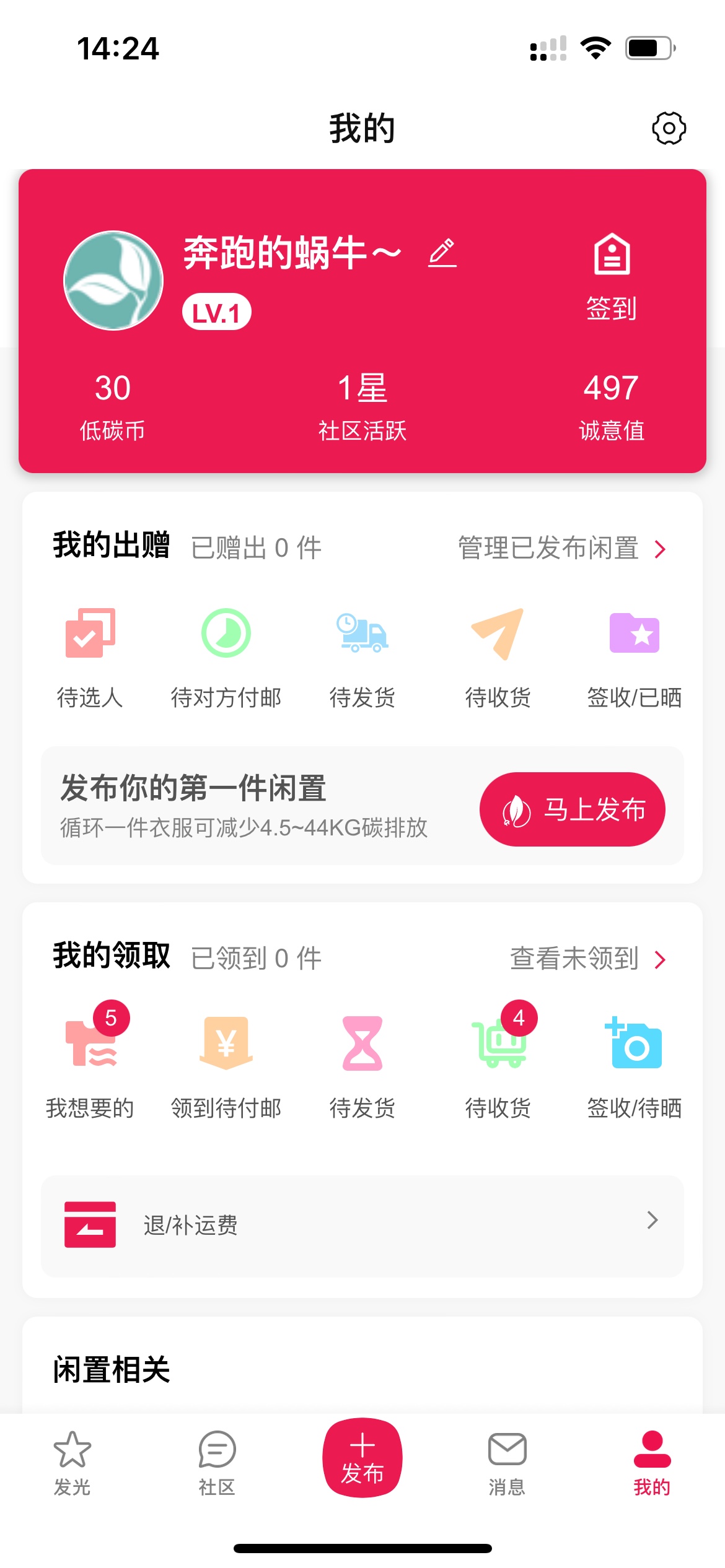Viewport: 725px width, 1568px height.
Task: Open the settings gear icon
Action: click(669, 128)
